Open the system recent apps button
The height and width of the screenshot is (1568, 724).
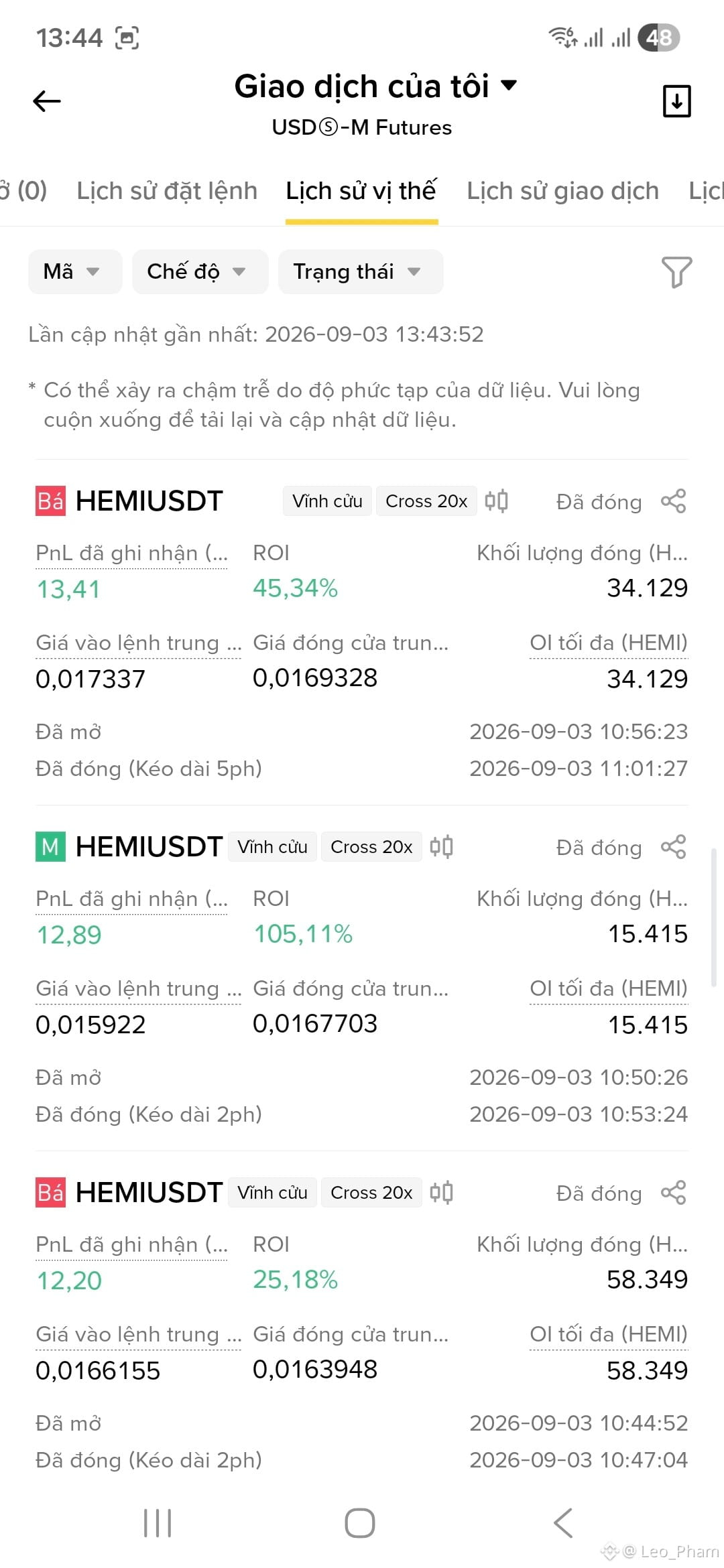[x=158, y=1523]
